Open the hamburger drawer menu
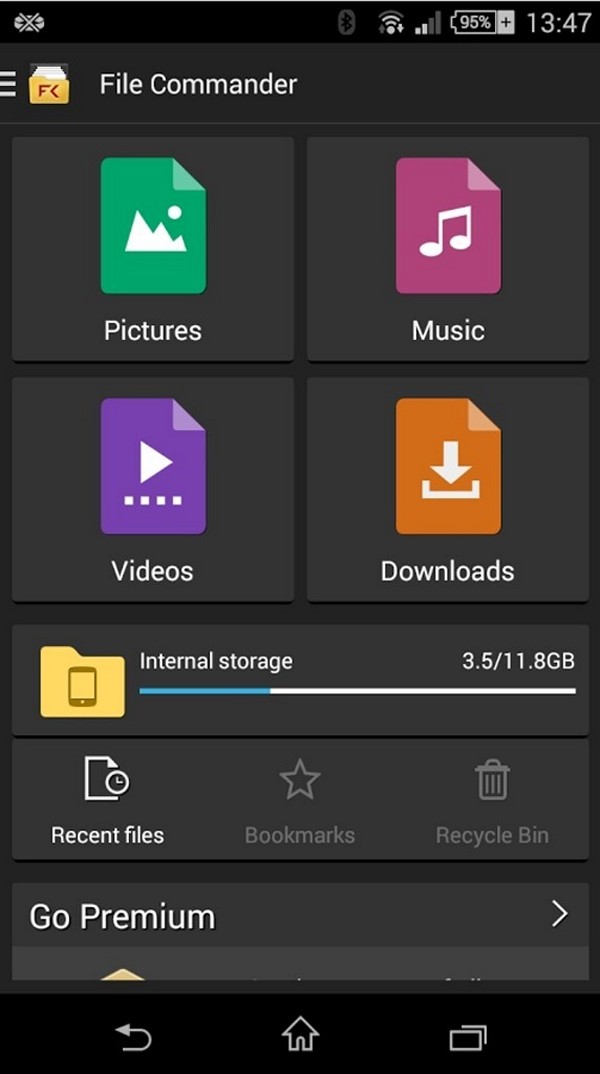Image resolution: width=600 pixels, height=1074 pixels. pos(8,84)
